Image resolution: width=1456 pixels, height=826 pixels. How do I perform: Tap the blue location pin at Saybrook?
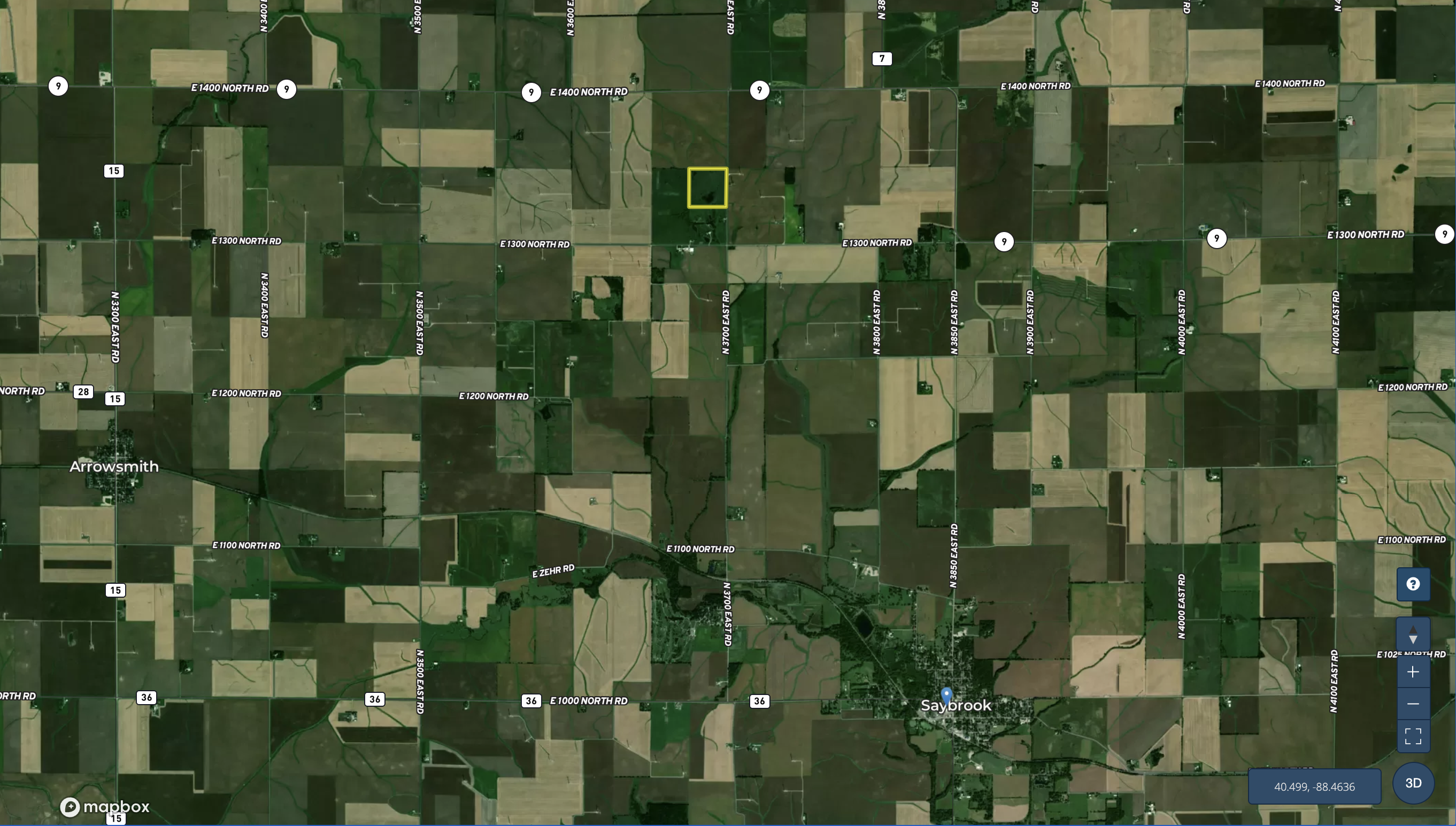[x=946, y=694]
